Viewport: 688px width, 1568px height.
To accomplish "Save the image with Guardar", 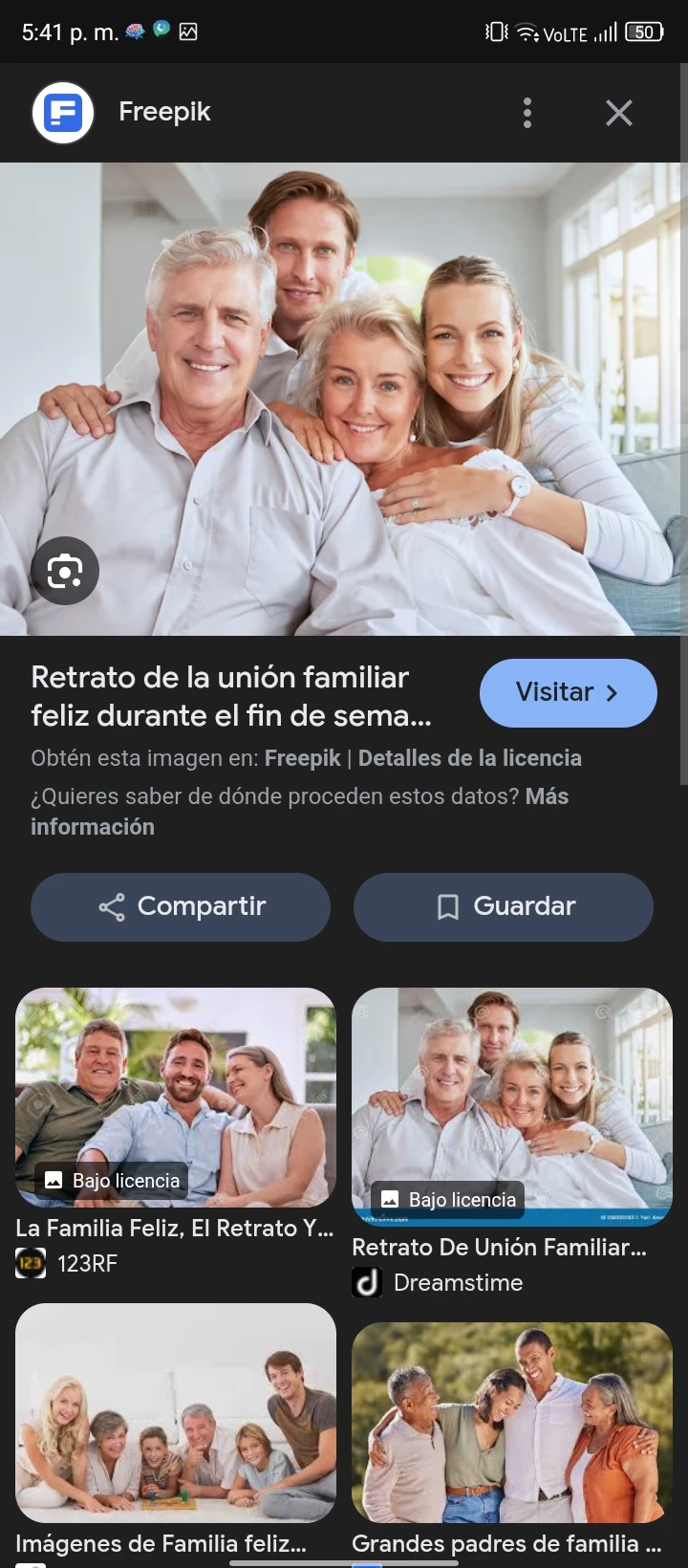I will 504,906.
